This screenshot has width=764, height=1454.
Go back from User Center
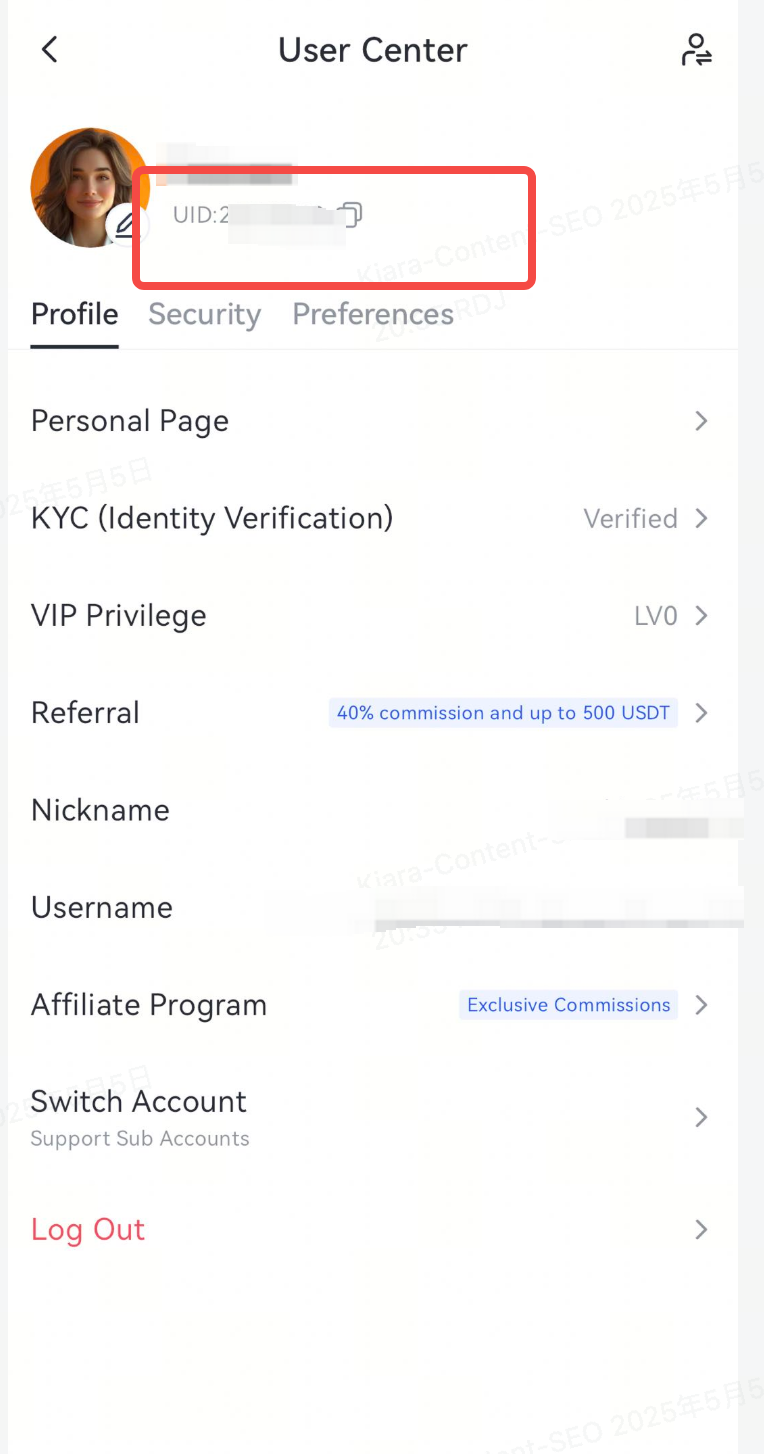coord(50,50)
